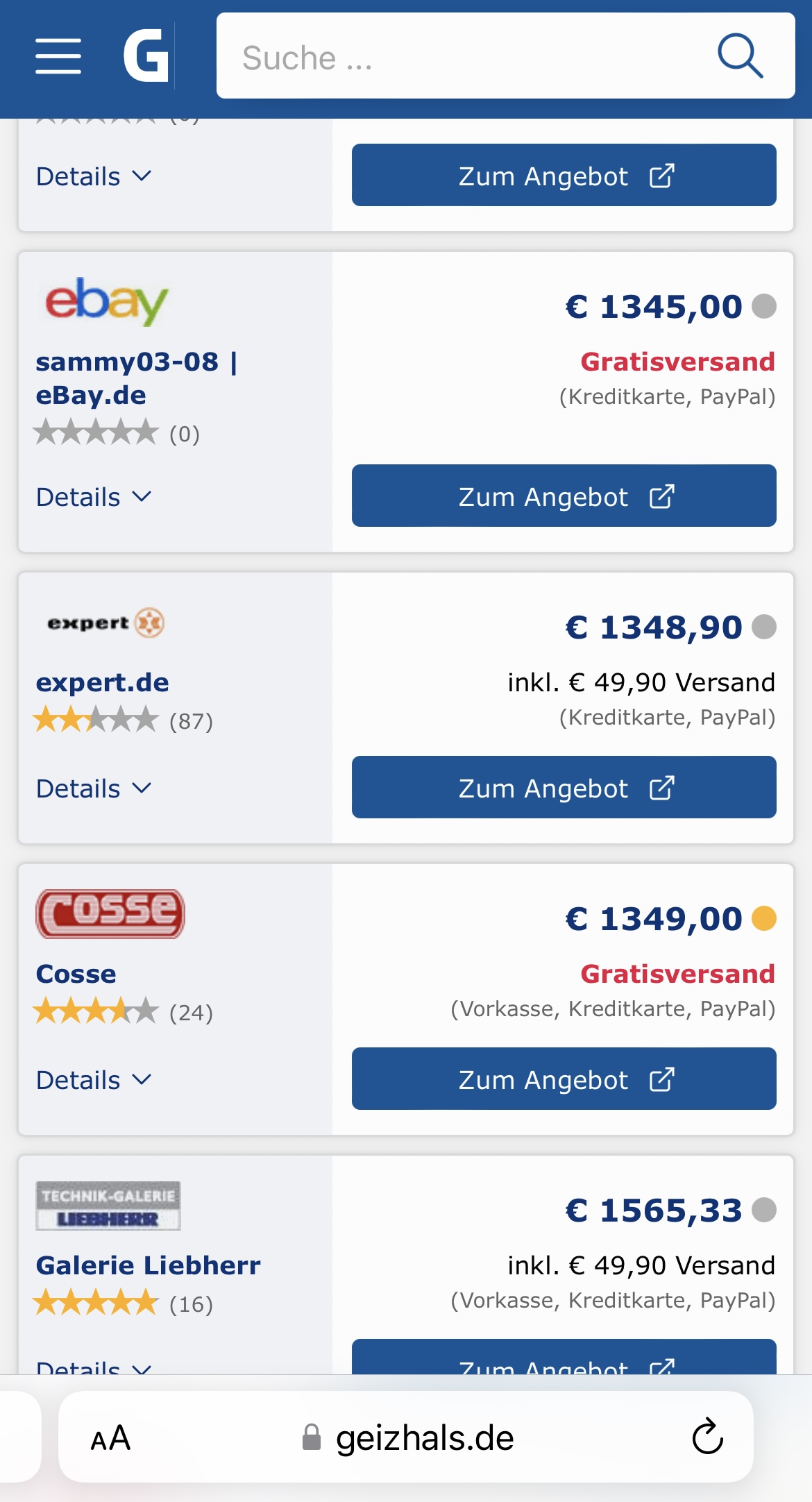The image size is (812, 1502).
Task: Open the Cosse shop link
Action: (76, 974)
